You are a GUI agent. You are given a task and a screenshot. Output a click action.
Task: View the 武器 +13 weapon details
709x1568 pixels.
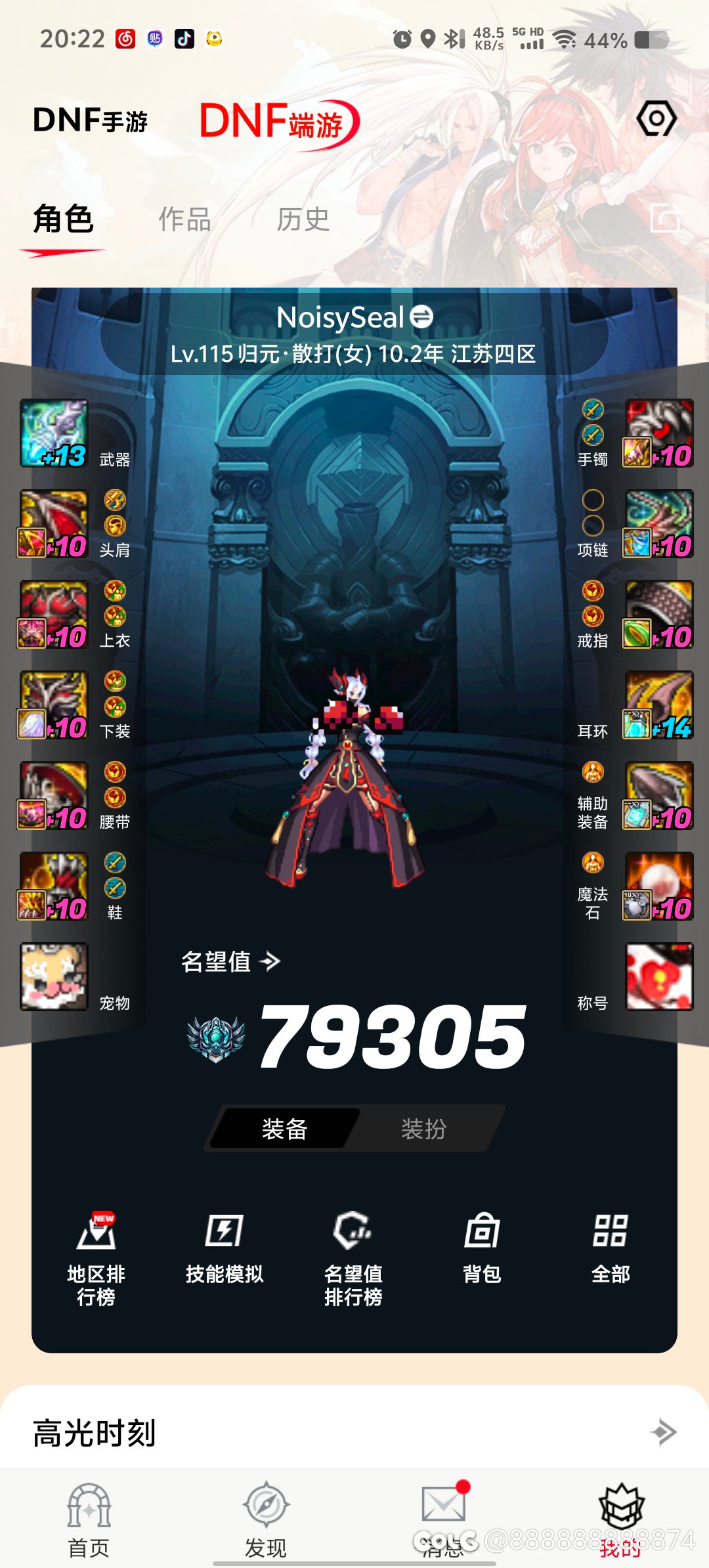[x=54, y=433]
